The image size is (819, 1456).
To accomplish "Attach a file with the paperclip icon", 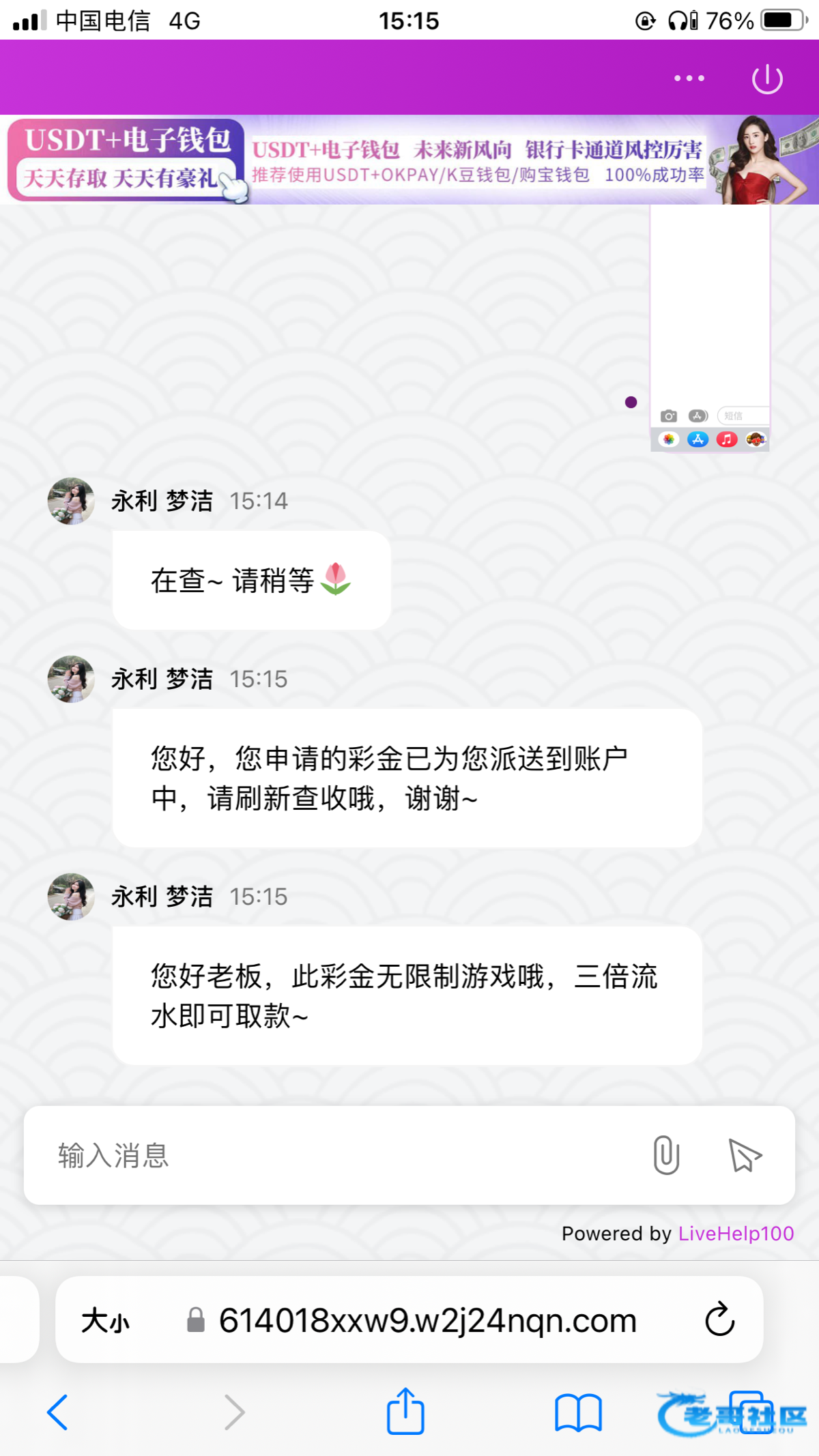I will 666,1155.
